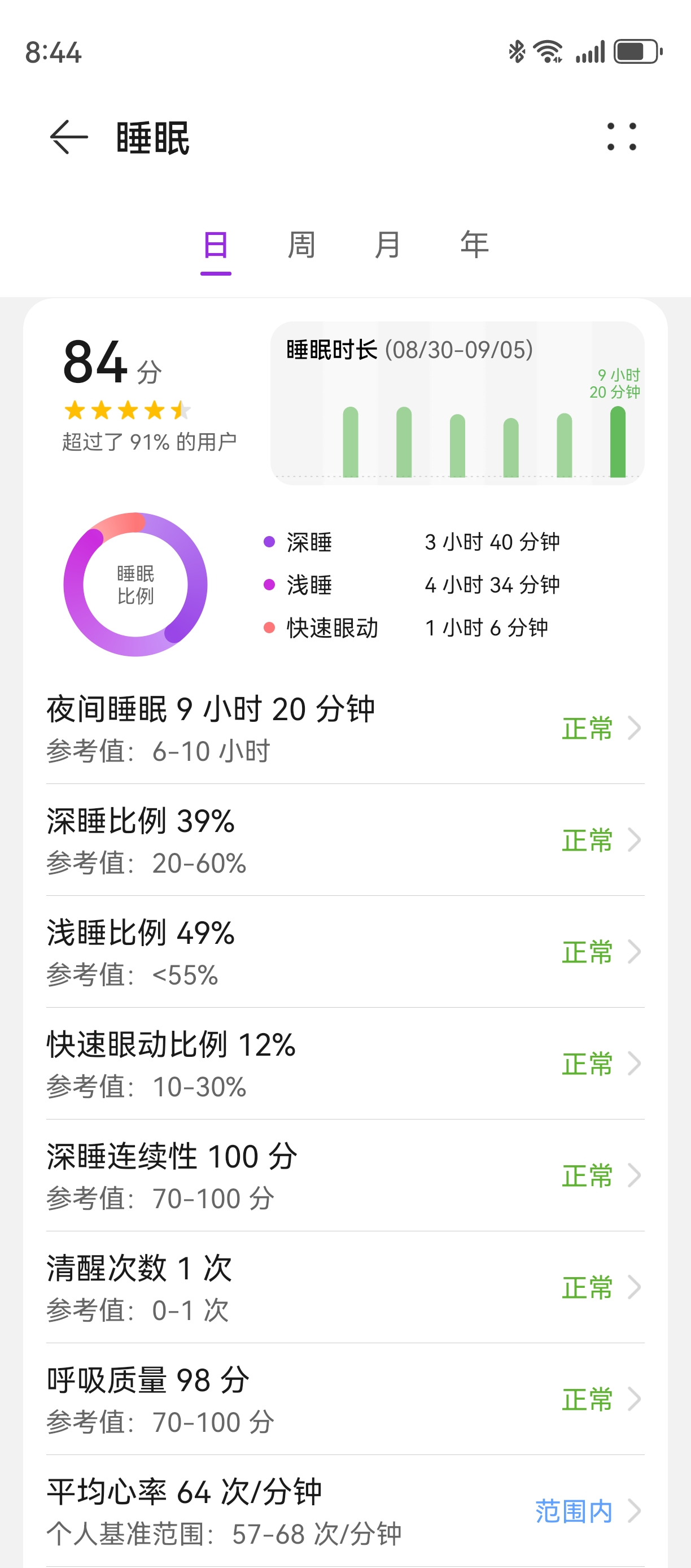Open the 深睡比例 39% row
The height and width of the screenshot is (1568, 691).
point(345,840)
